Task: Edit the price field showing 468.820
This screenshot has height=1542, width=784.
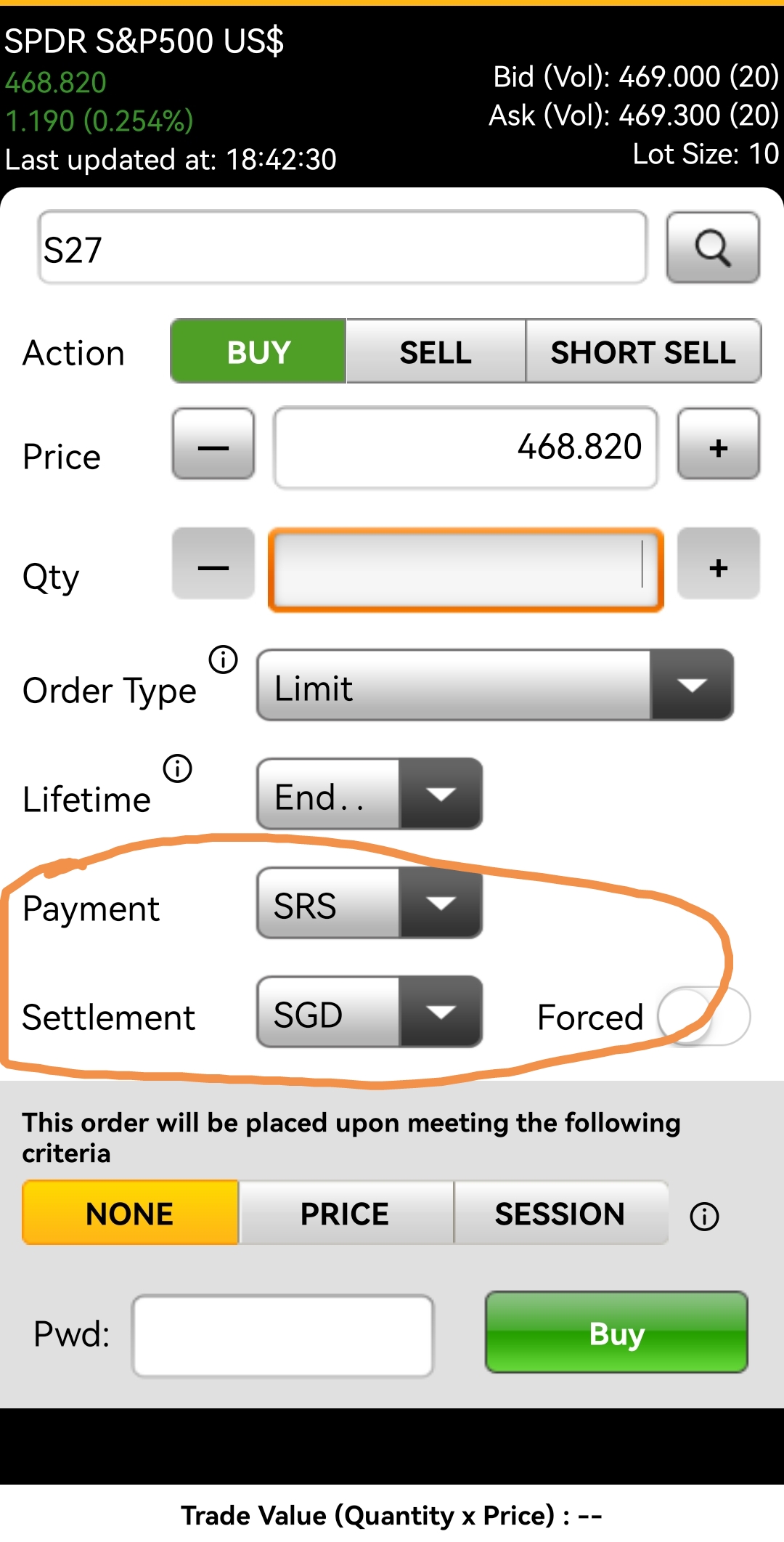Action: [x=465, y=447]
